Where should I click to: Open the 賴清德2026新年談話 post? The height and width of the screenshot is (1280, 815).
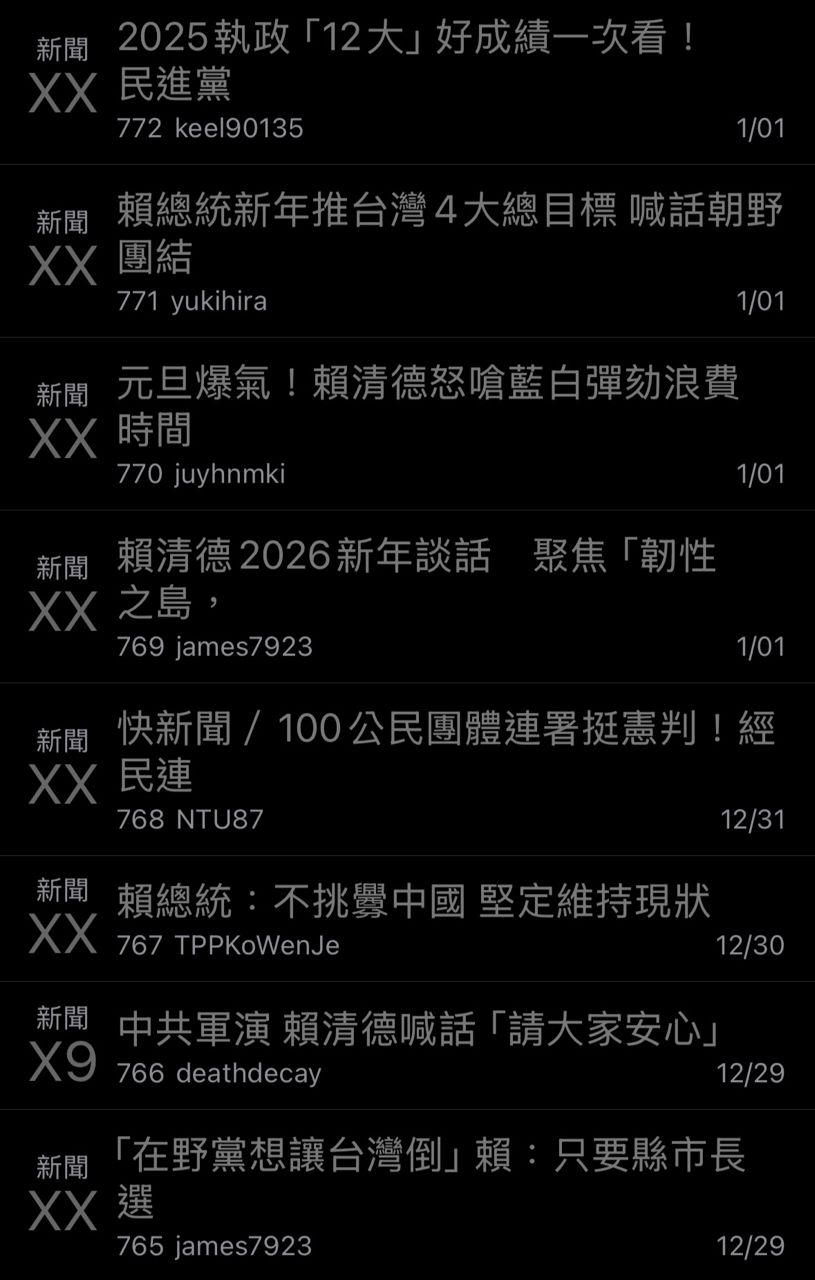416,580
